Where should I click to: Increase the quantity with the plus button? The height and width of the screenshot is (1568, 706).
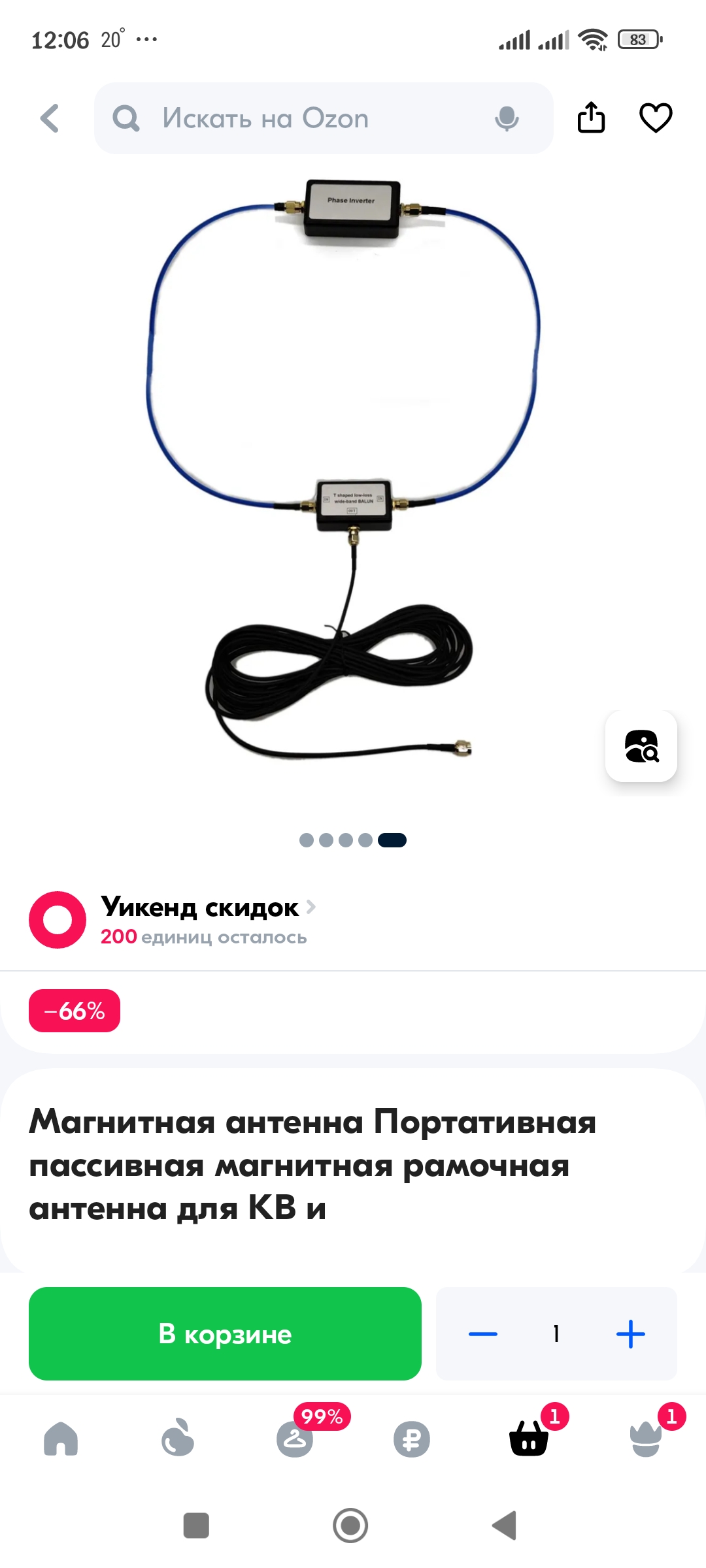tap(631, 1333)
